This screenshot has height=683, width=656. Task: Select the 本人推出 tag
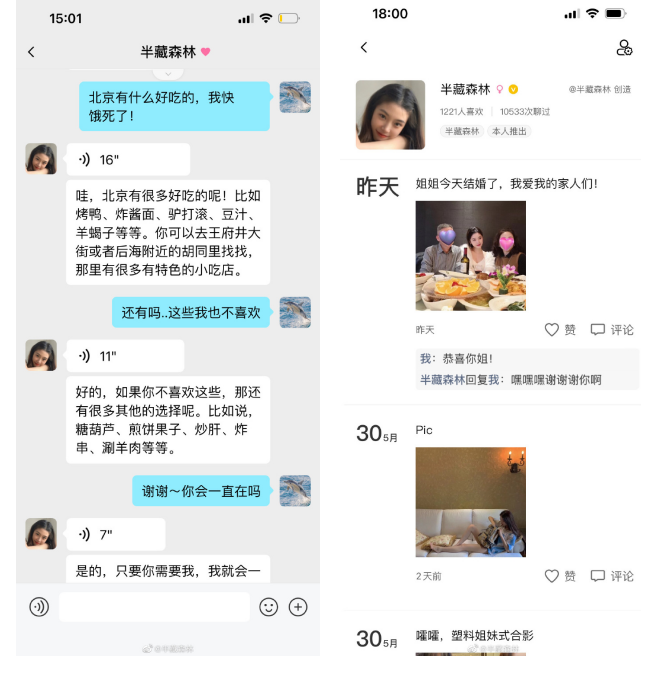[x=509, y=131]
